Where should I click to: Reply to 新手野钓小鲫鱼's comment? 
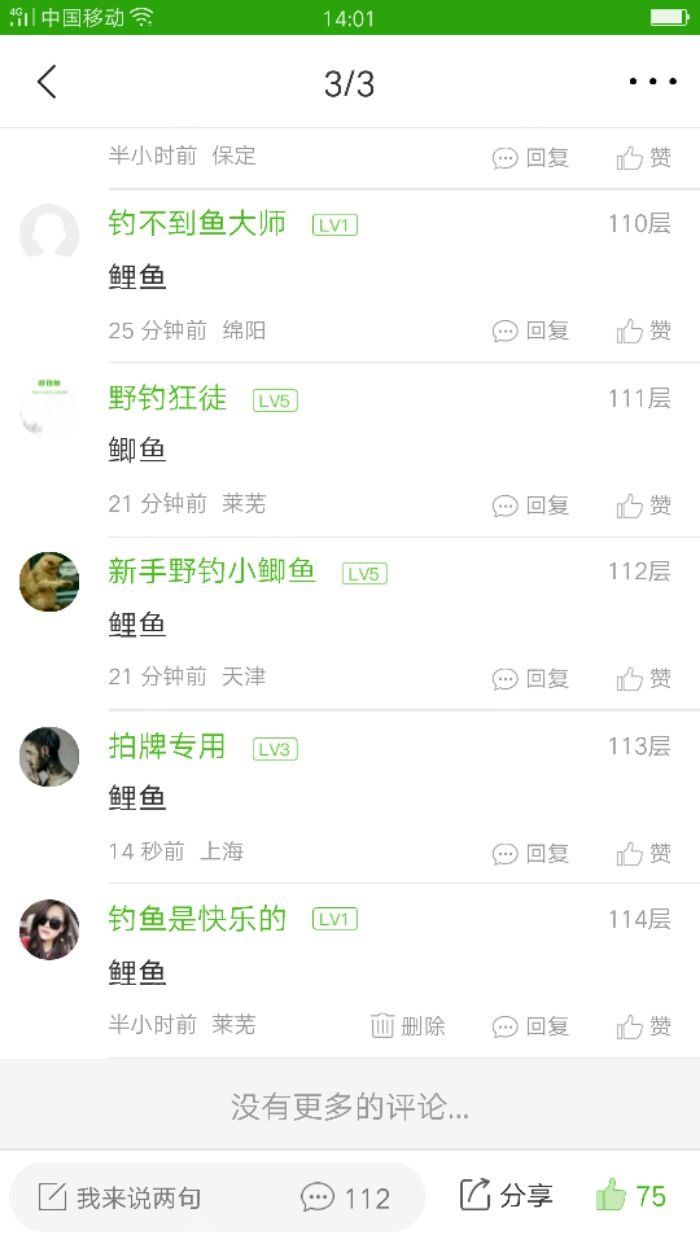531,679
